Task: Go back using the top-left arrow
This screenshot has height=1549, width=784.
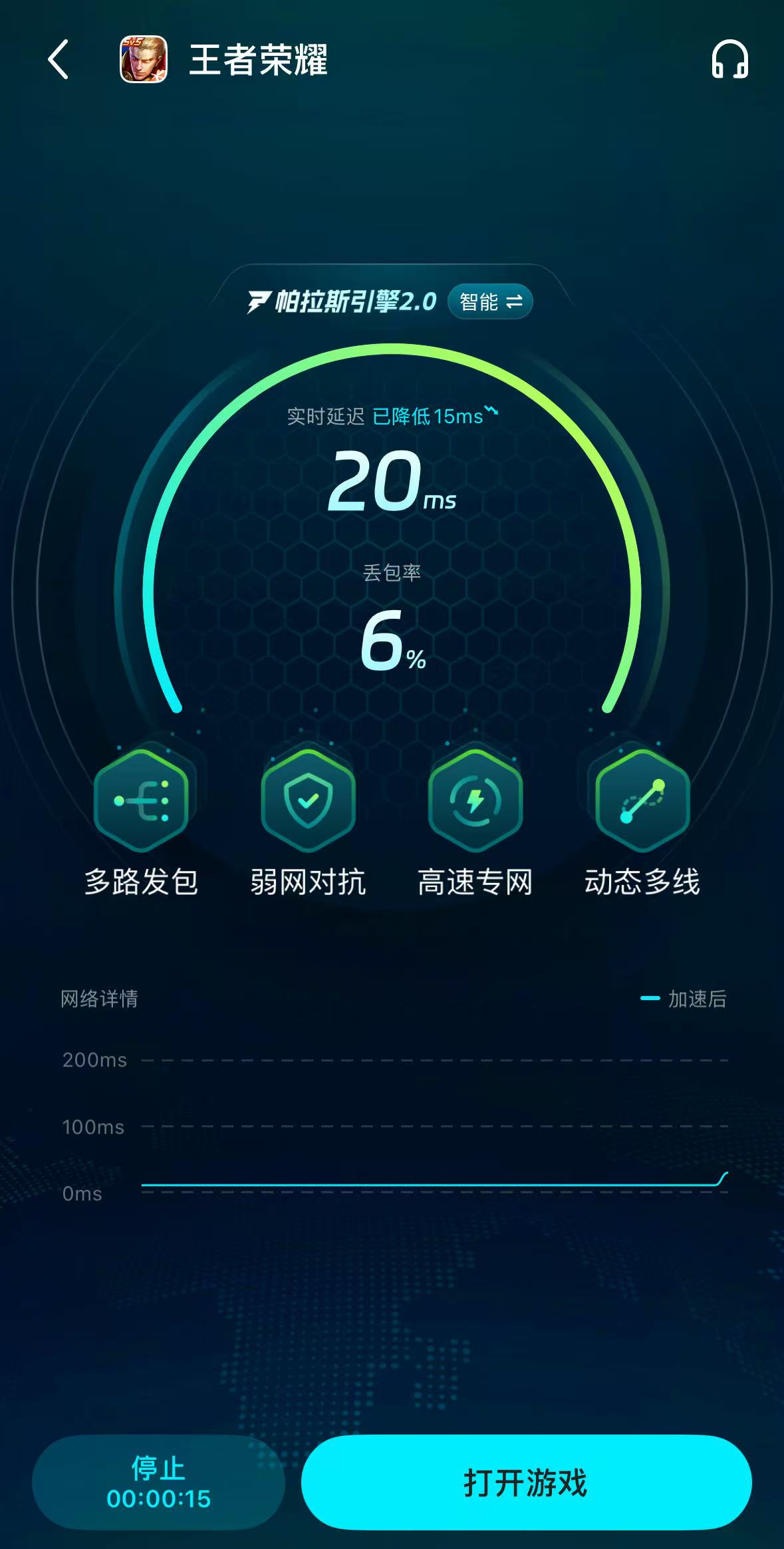Action: [x=59, y=60]
